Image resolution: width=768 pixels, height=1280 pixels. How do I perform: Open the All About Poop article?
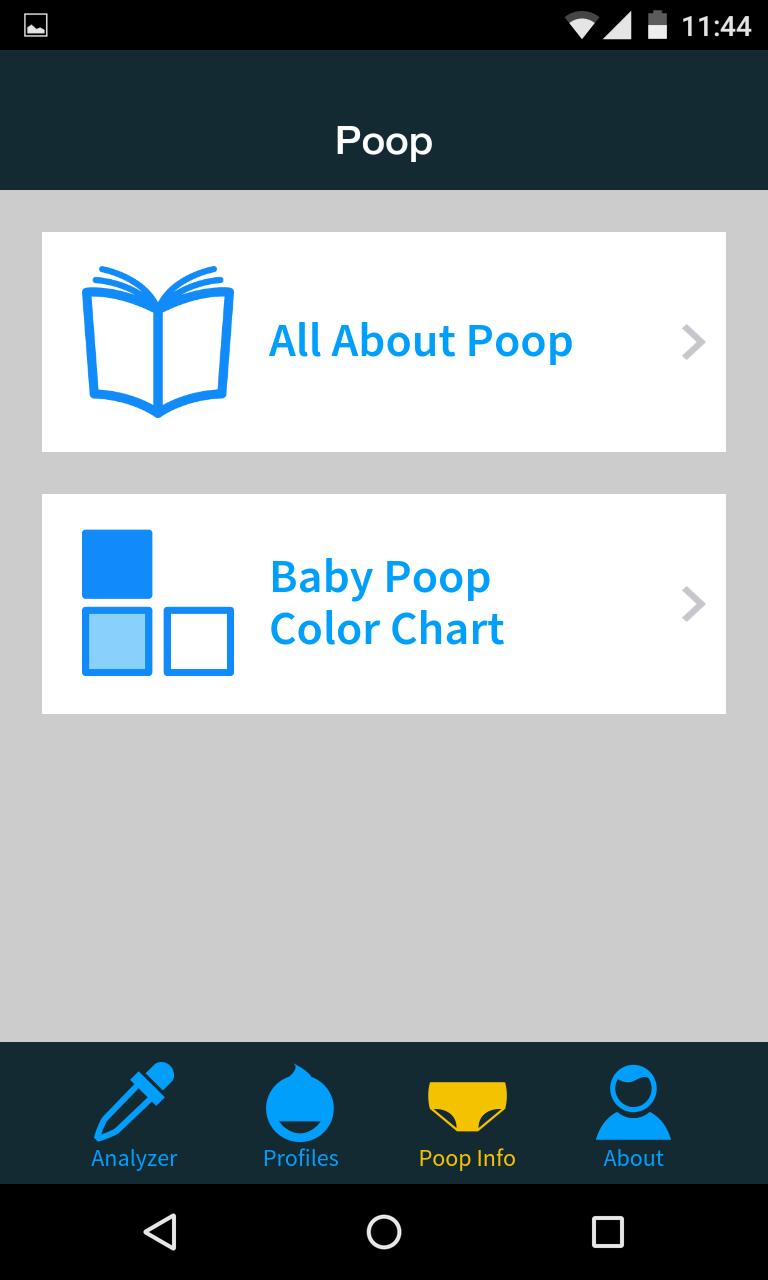420,341
